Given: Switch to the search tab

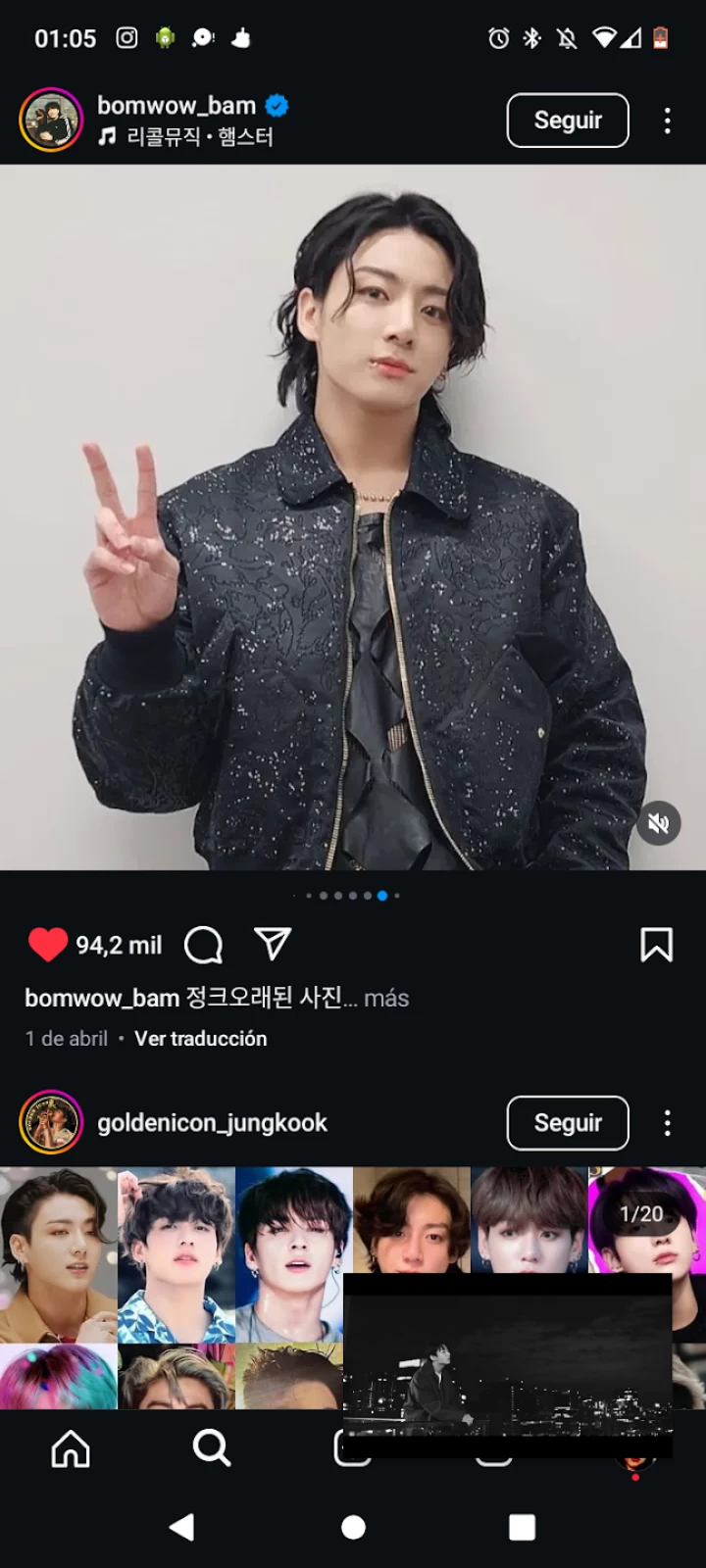Looking at the screenshot, I should 212,1447.
